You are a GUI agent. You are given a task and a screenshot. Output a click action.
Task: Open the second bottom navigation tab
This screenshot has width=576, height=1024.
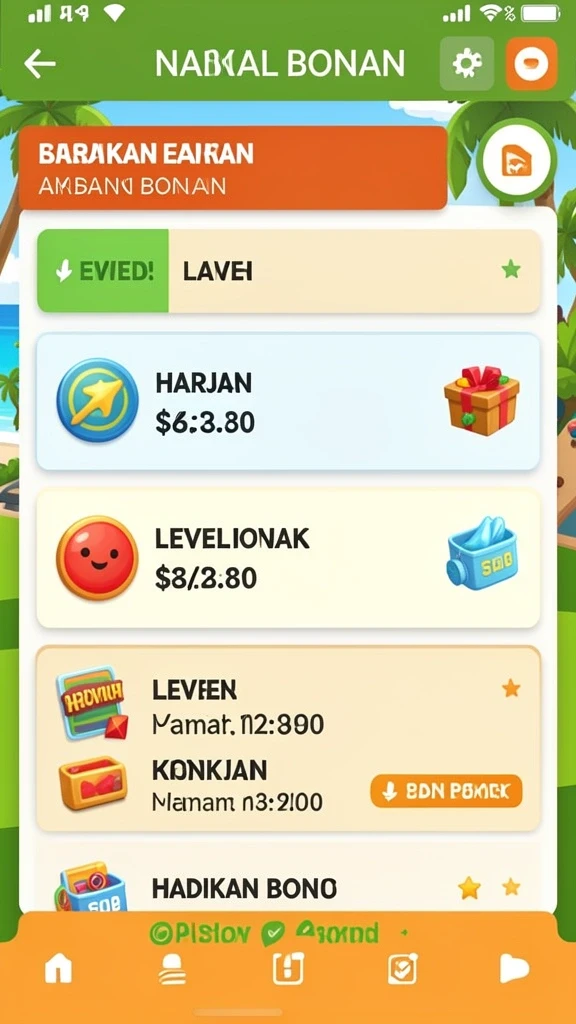pyautogui.click(x=172, y=969)
